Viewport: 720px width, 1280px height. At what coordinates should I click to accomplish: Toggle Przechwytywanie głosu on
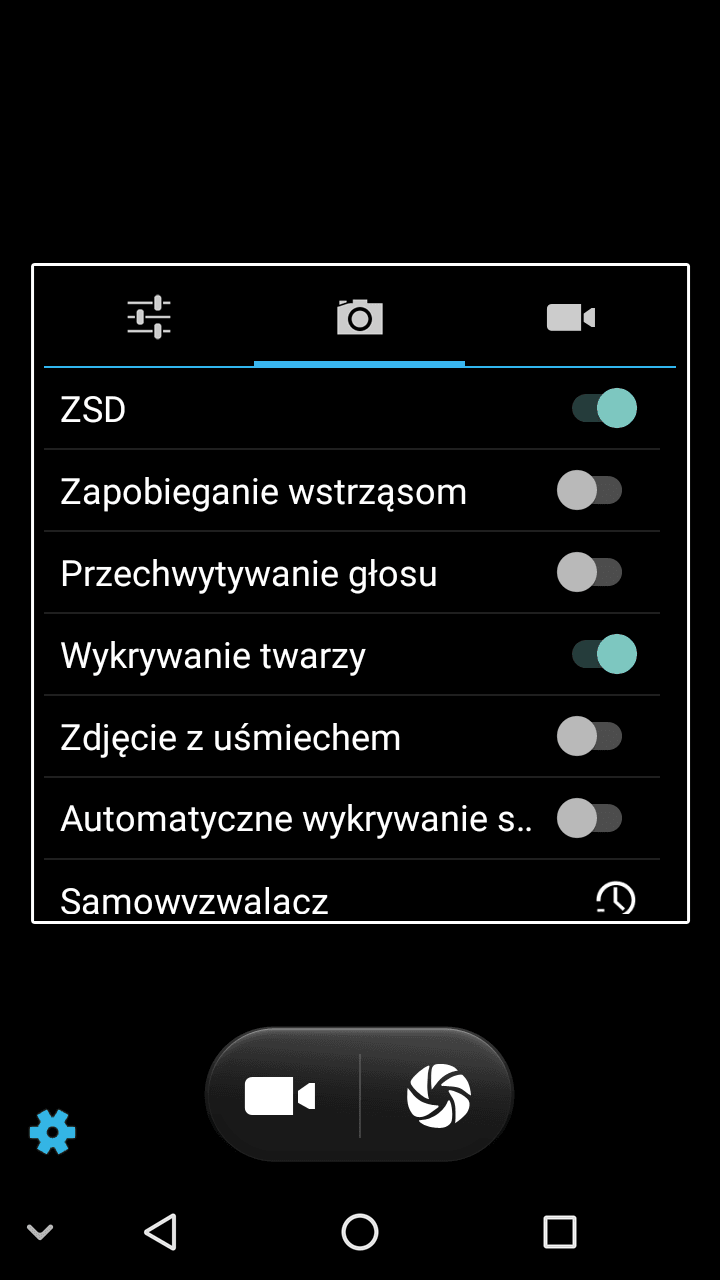click(589, 572)
